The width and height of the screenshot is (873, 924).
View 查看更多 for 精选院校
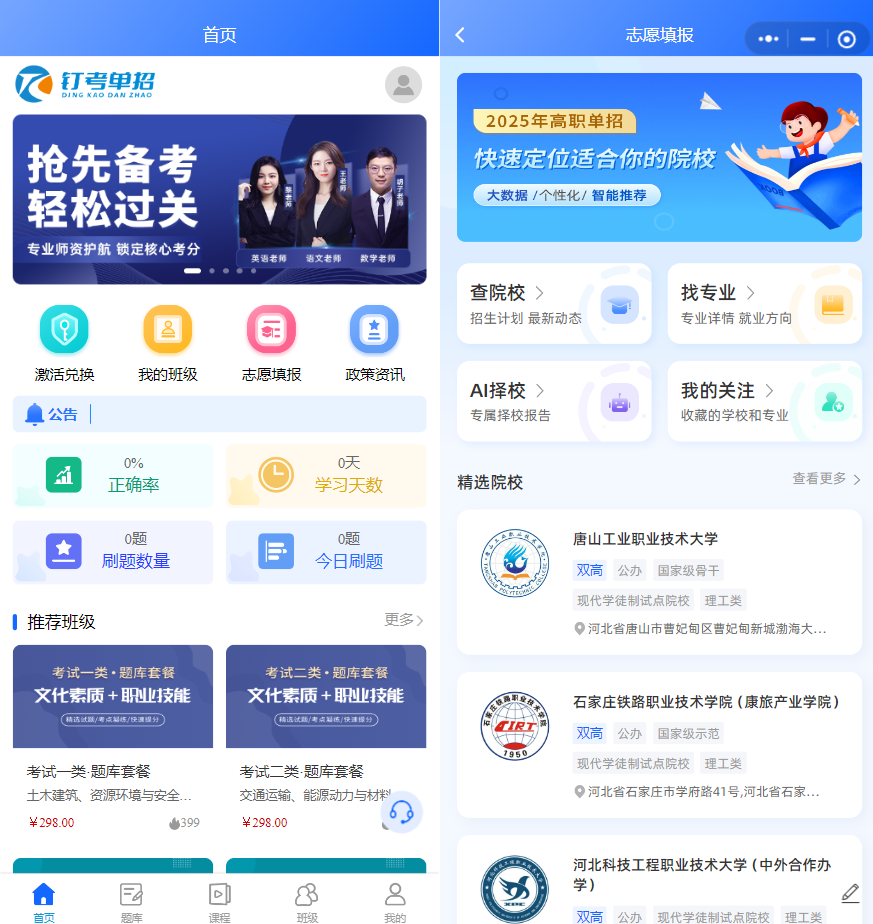tap(826, 479)
